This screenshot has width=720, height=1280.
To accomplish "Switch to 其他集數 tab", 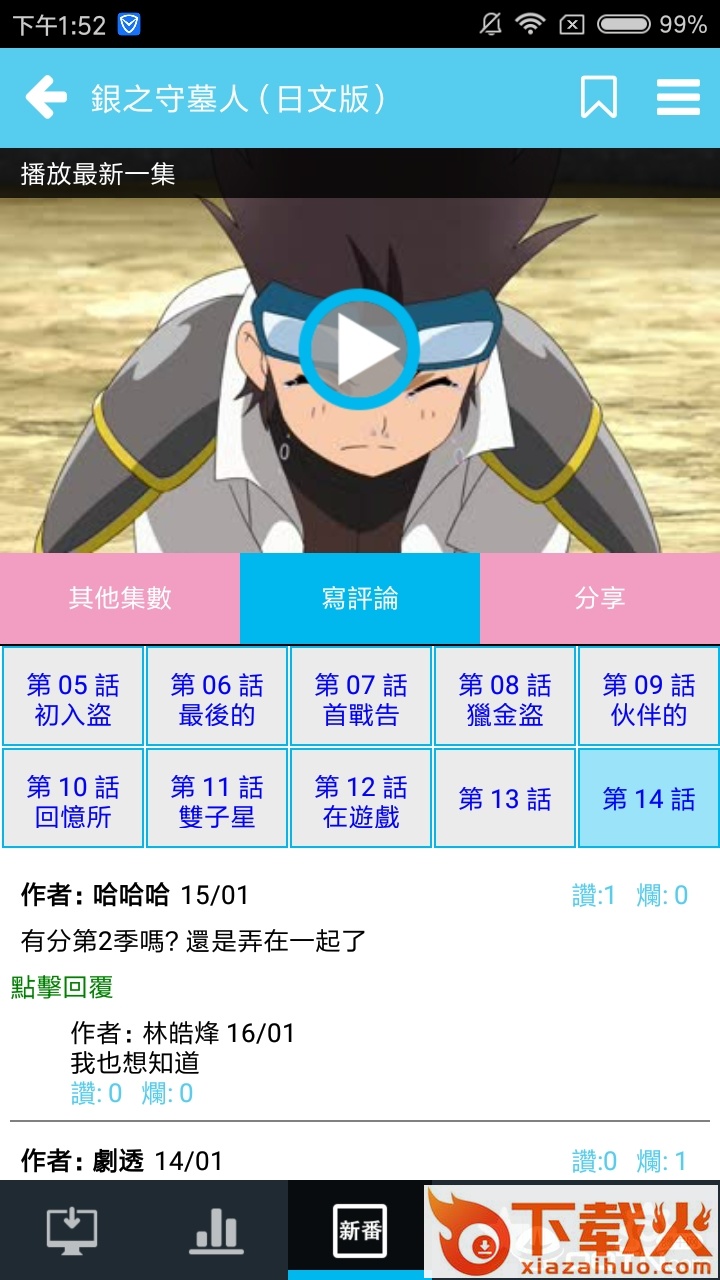I will [120, 598].
